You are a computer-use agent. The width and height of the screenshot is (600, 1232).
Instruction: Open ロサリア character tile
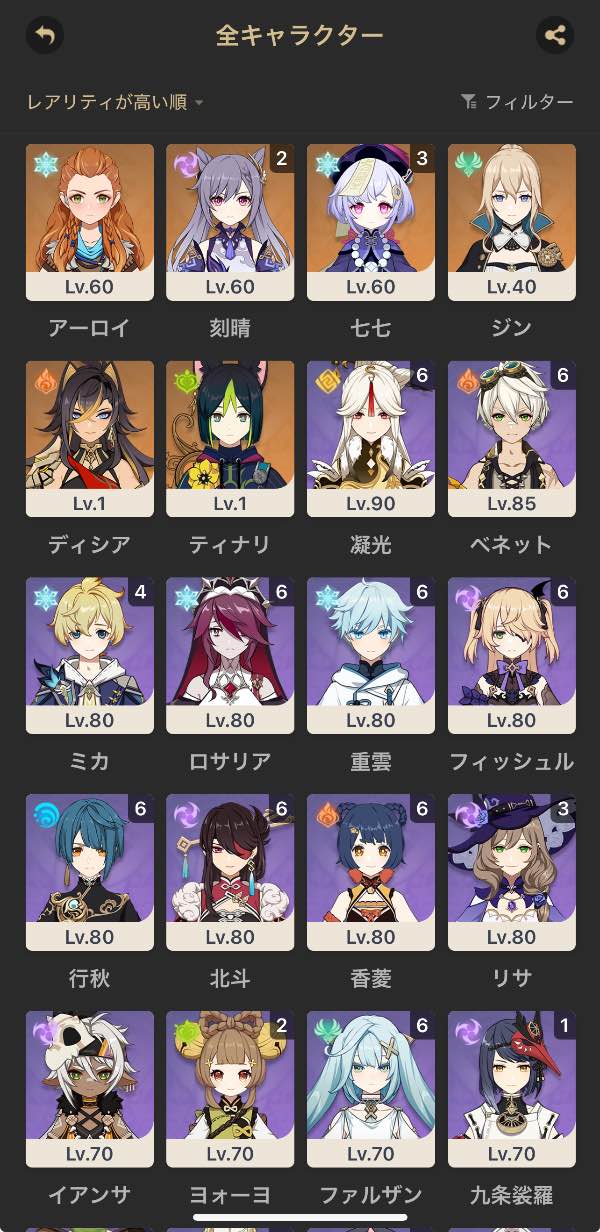click(230, 656)
